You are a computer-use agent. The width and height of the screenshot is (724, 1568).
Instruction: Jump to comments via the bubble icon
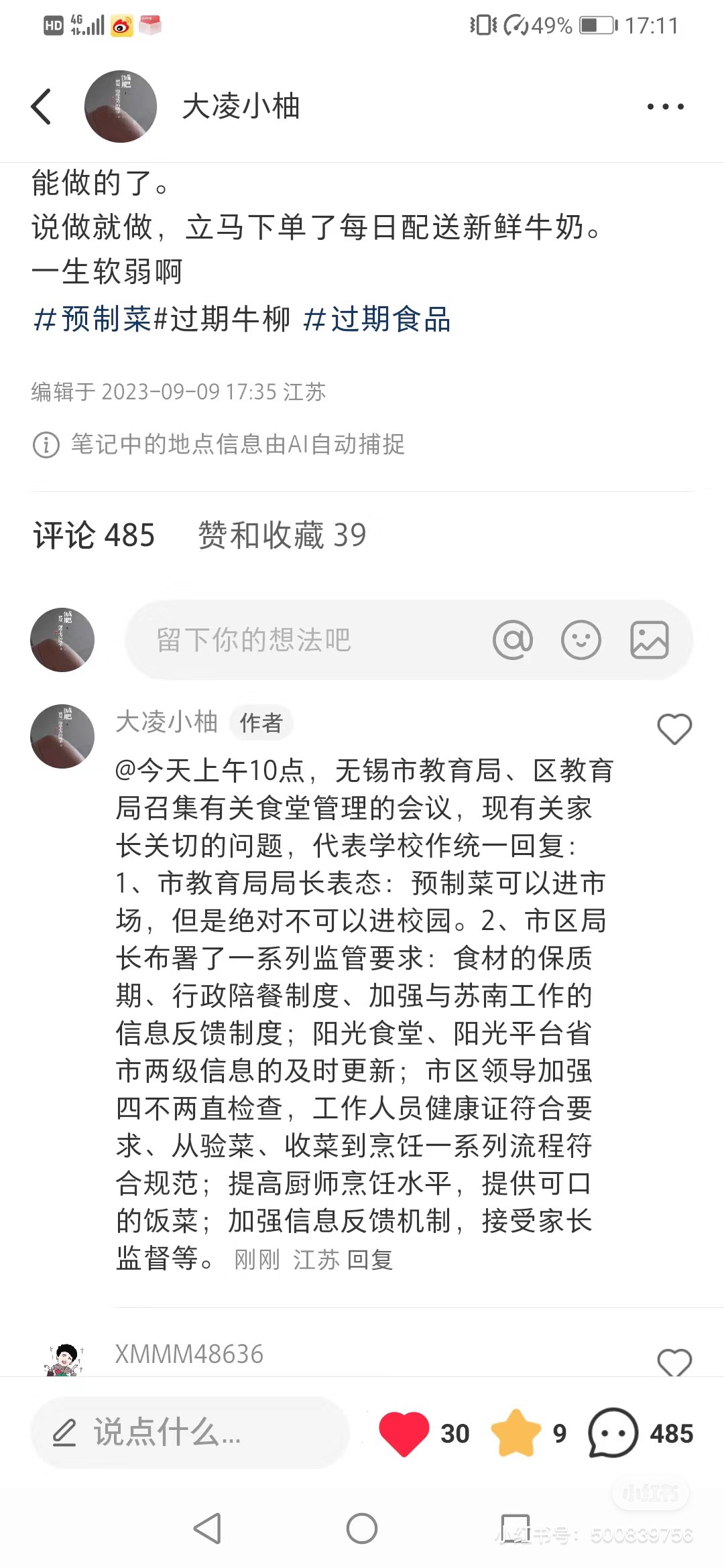pos(613,1433)
